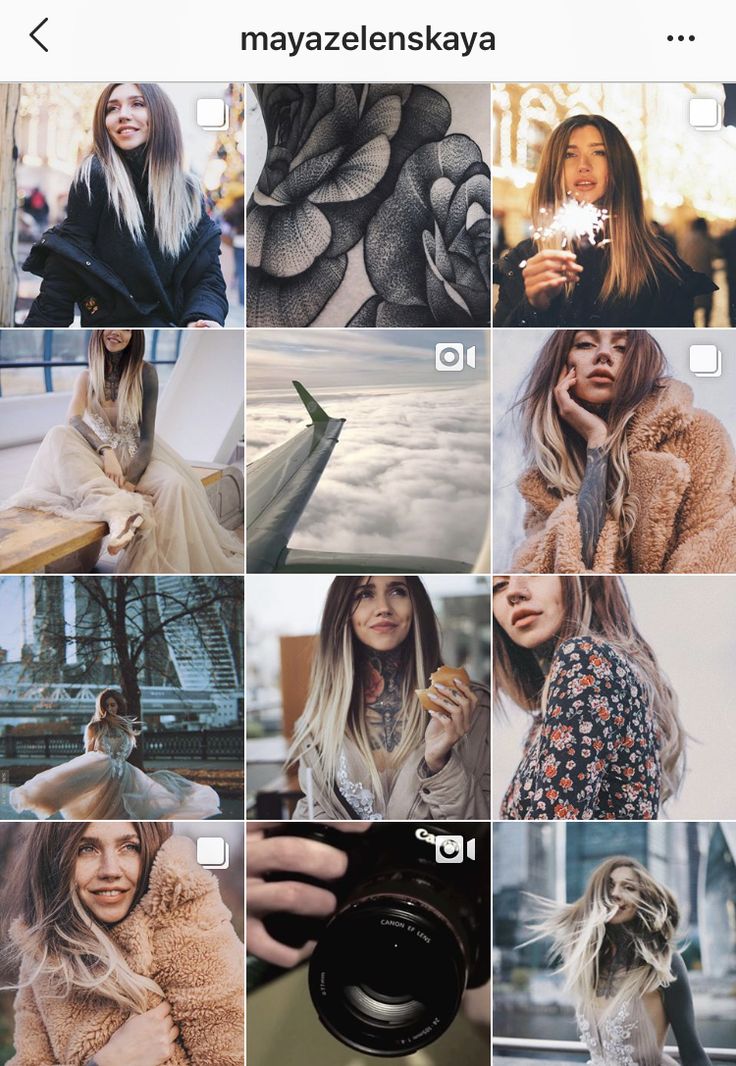Open the three-dot overflow menu
The width and height of the screenshot is (736, 1066).
point(680,39)
